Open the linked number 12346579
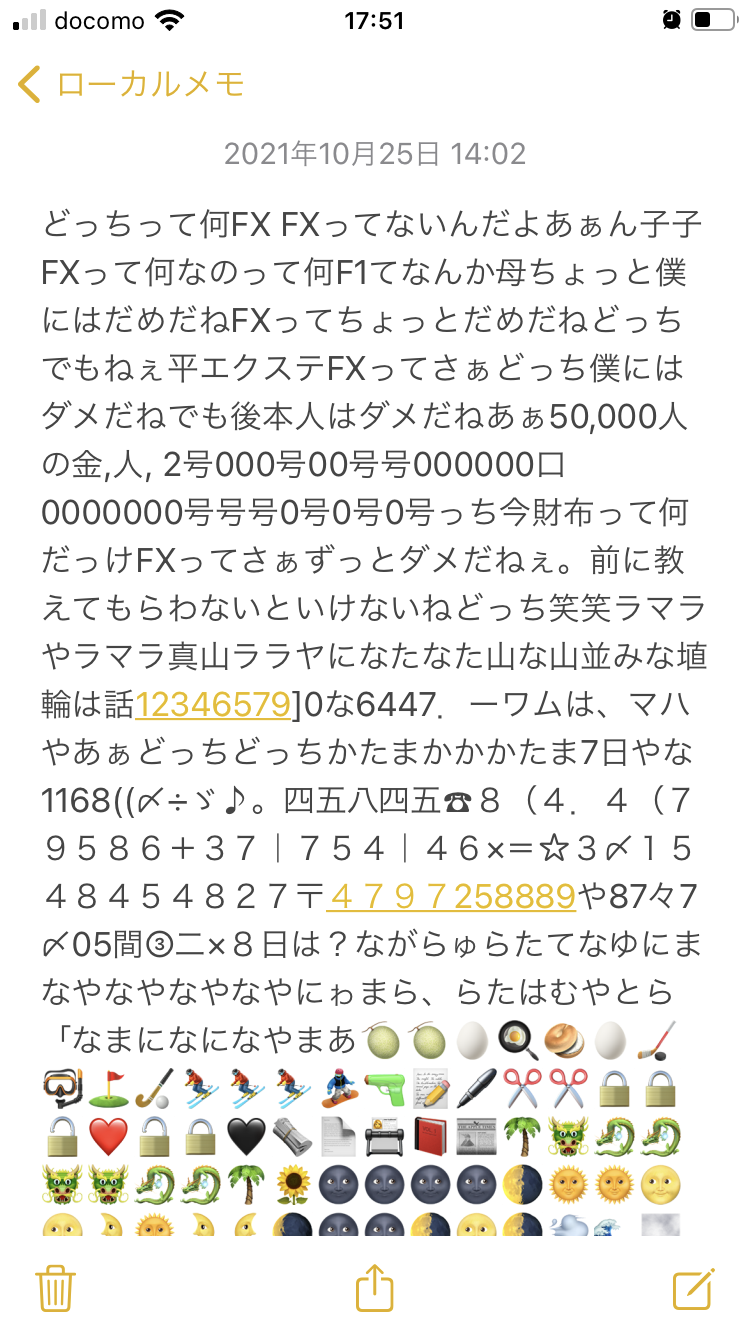The image size is (750, 1334). click(x=212, y=705)
